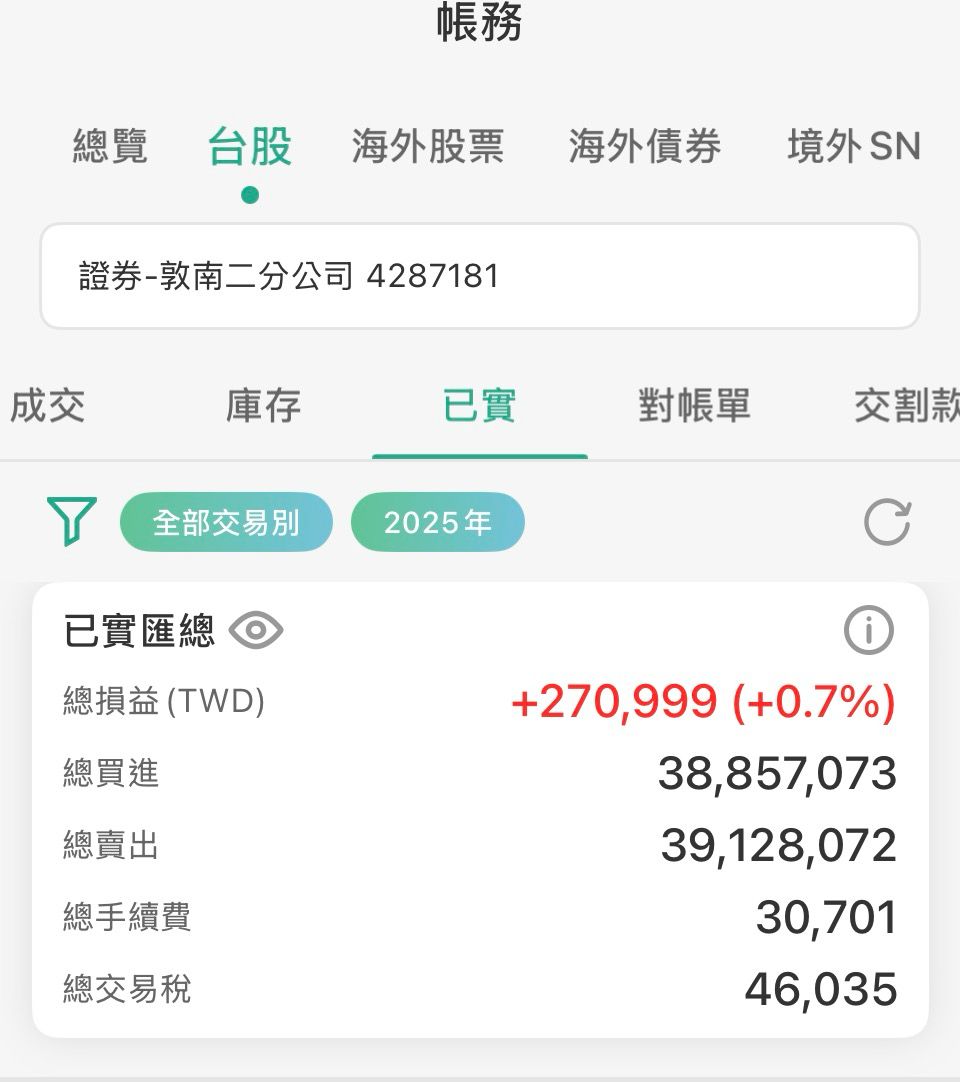Switch to the 交割款 sub-tab

tap(905, 406)
